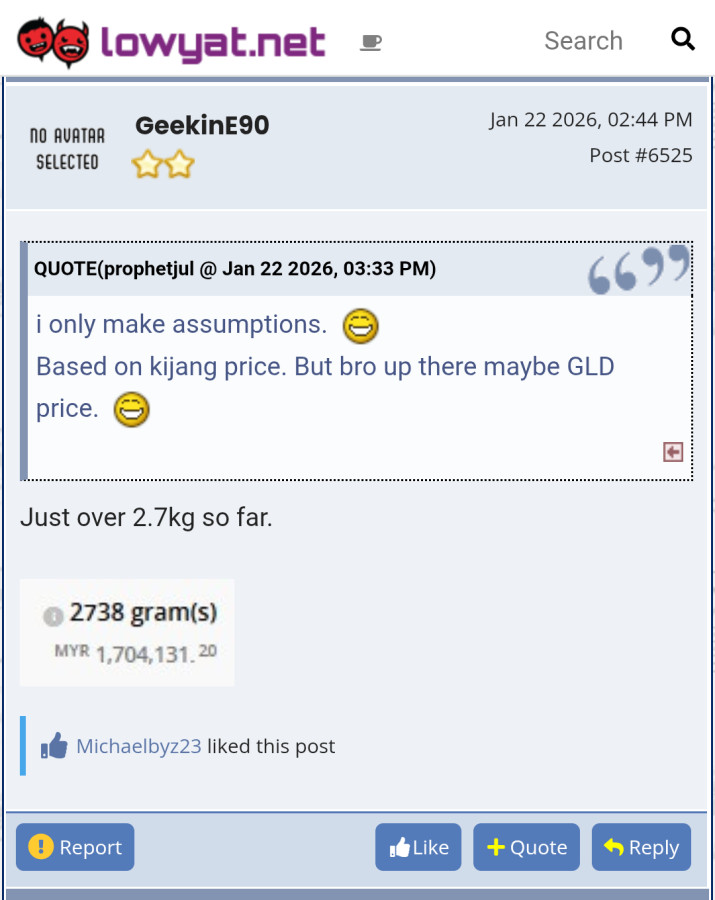This screenshot has height=900, width=715.
Task: Tap the magnifying glass search icon
Action: [682, 40]
